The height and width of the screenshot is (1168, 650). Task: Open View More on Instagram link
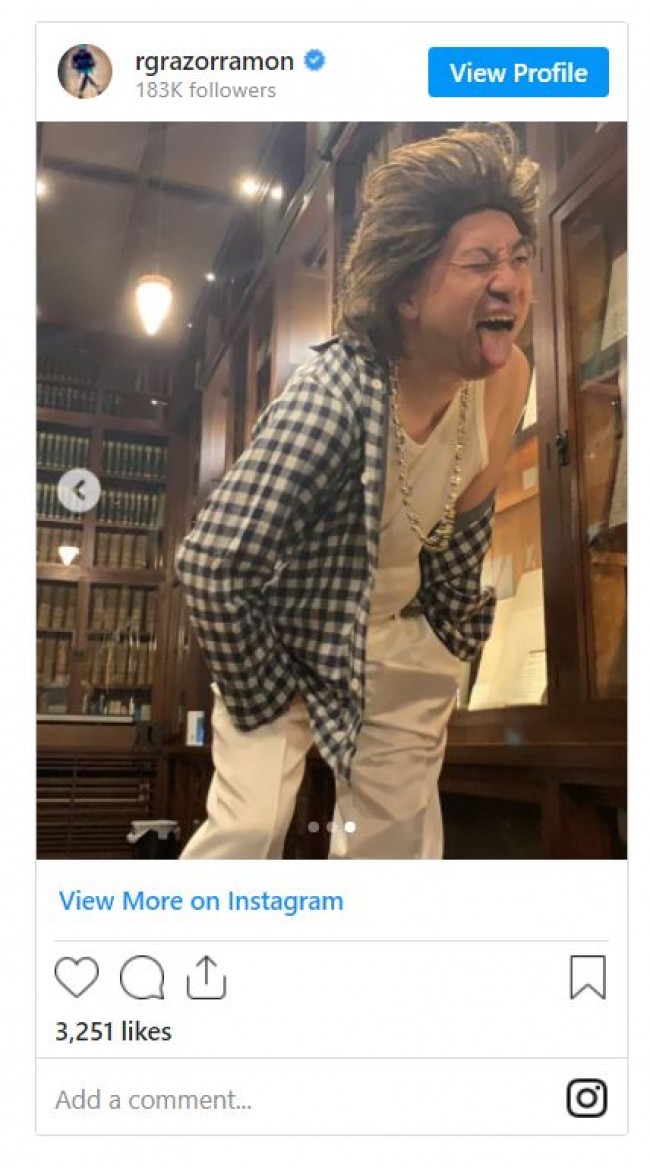pos(201,900)
